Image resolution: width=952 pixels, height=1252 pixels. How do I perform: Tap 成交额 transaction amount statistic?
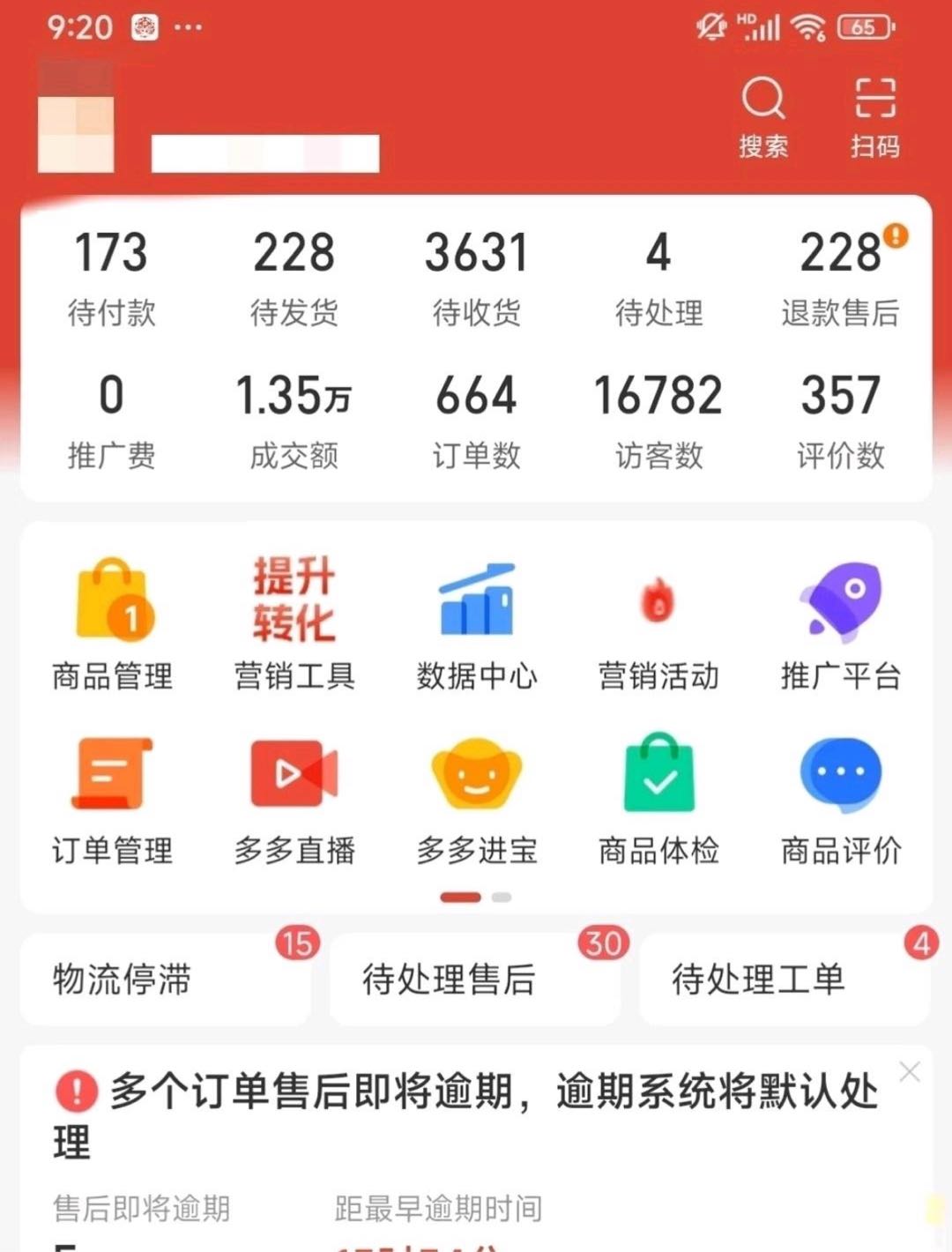pyautogui.click(x=294, y=419)
